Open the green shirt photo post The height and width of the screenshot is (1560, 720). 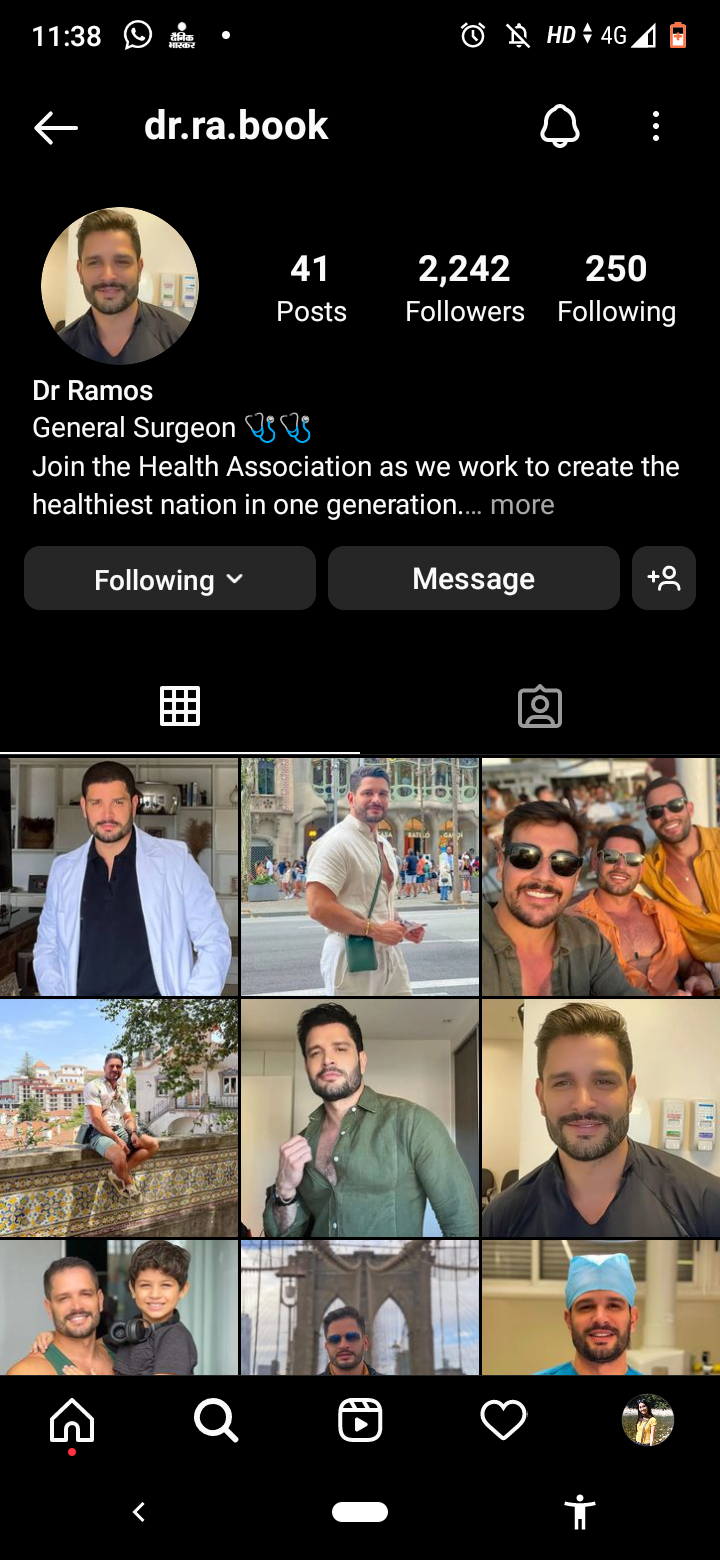click(x=360, y=1118)
